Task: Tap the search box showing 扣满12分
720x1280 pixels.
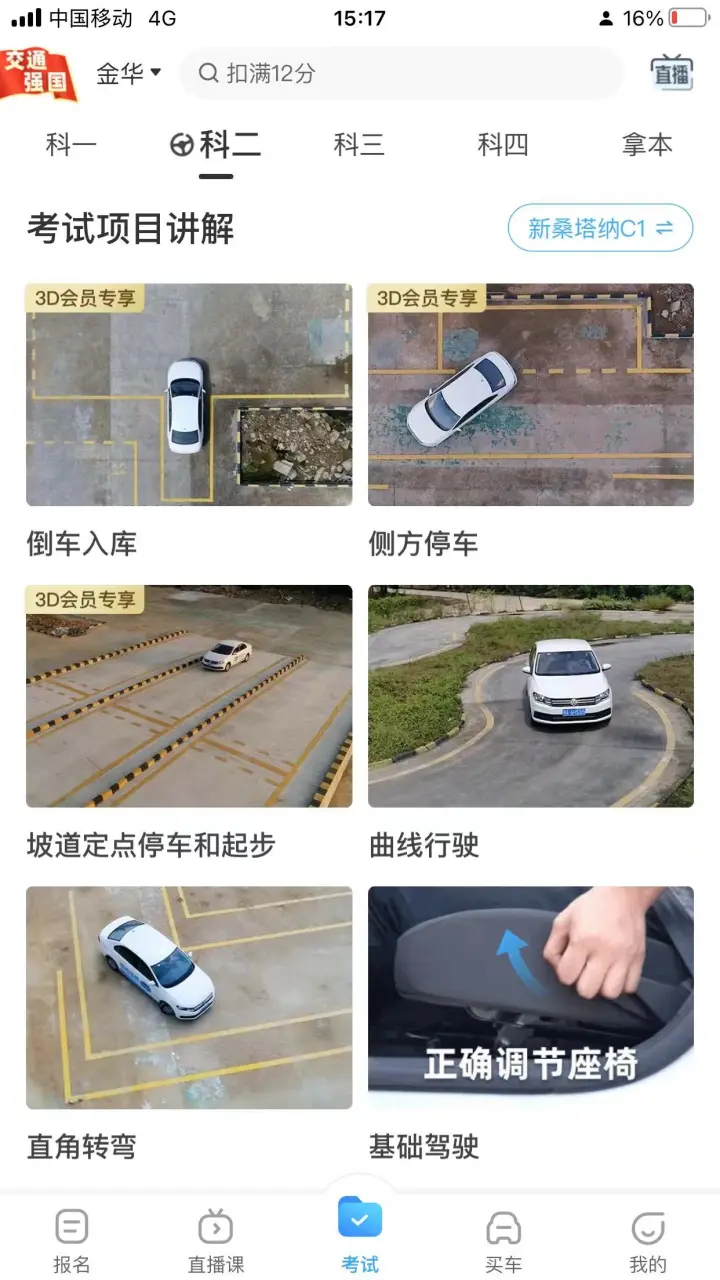Action: tap(401, 73)
